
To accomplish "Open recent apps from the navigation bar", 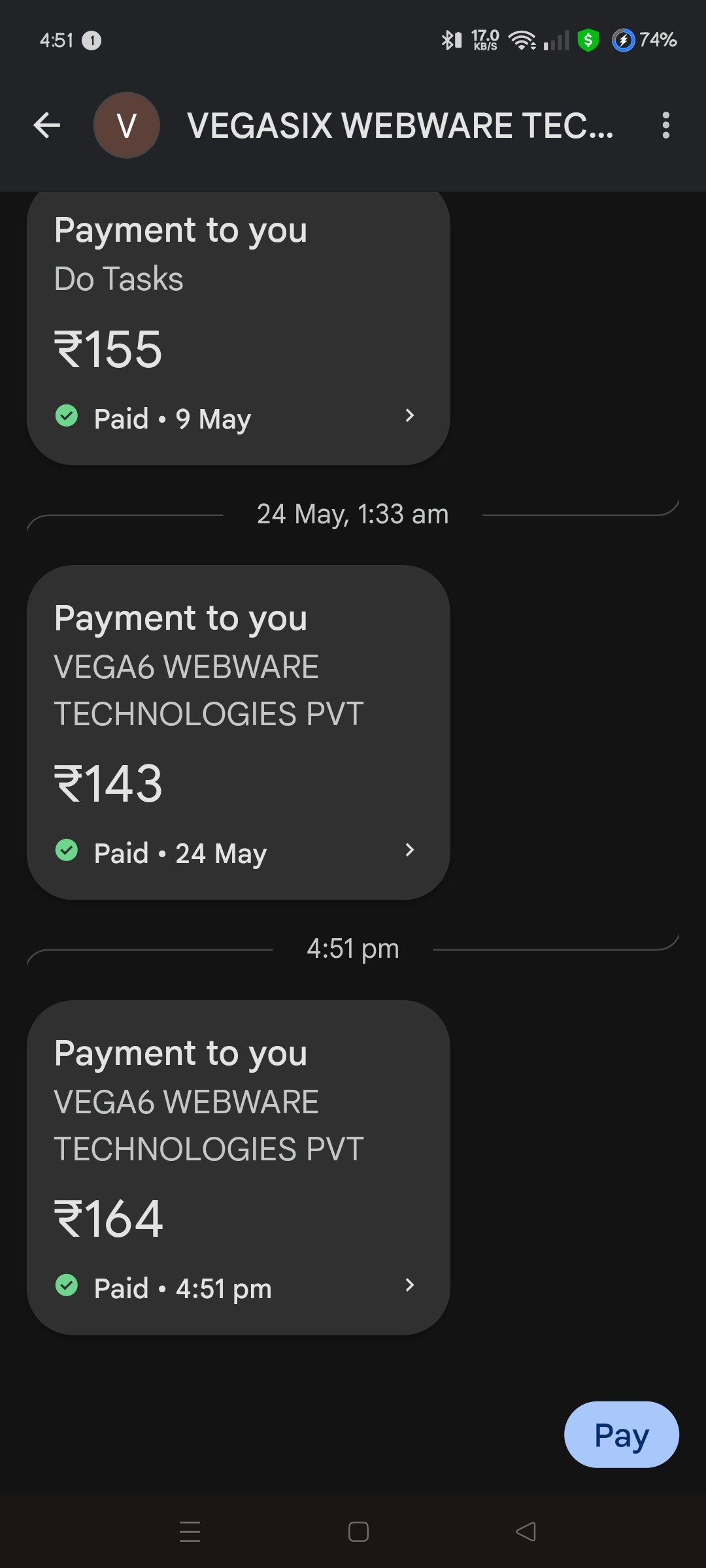I will click(x=190, y=1531).
